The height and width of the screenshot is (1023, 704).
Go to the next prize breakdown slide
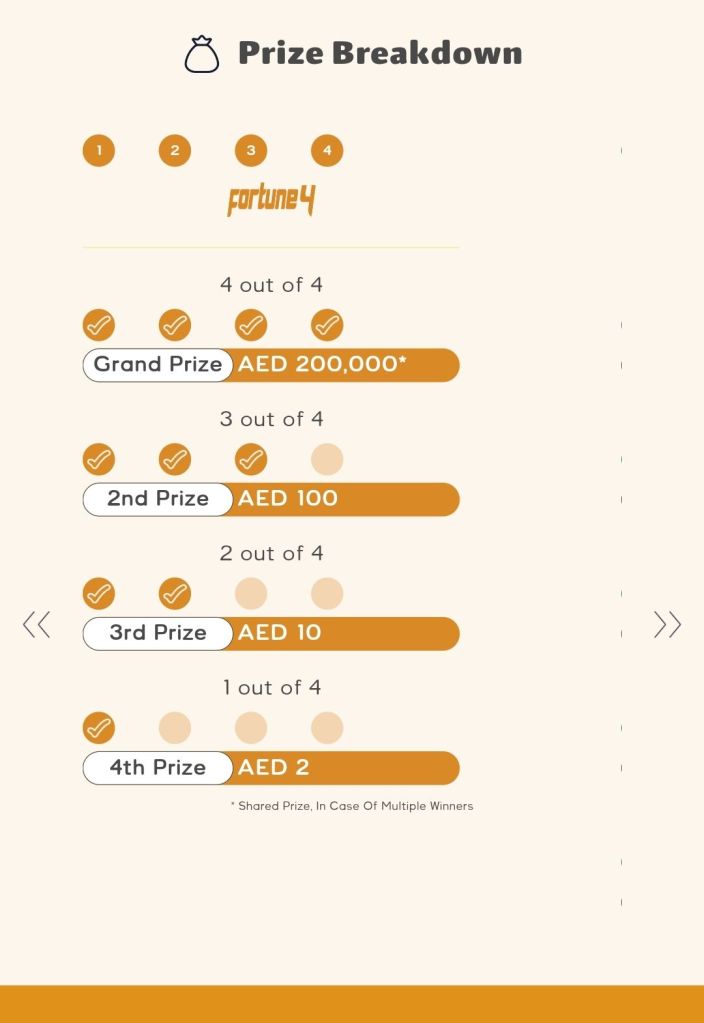(667, 624)
